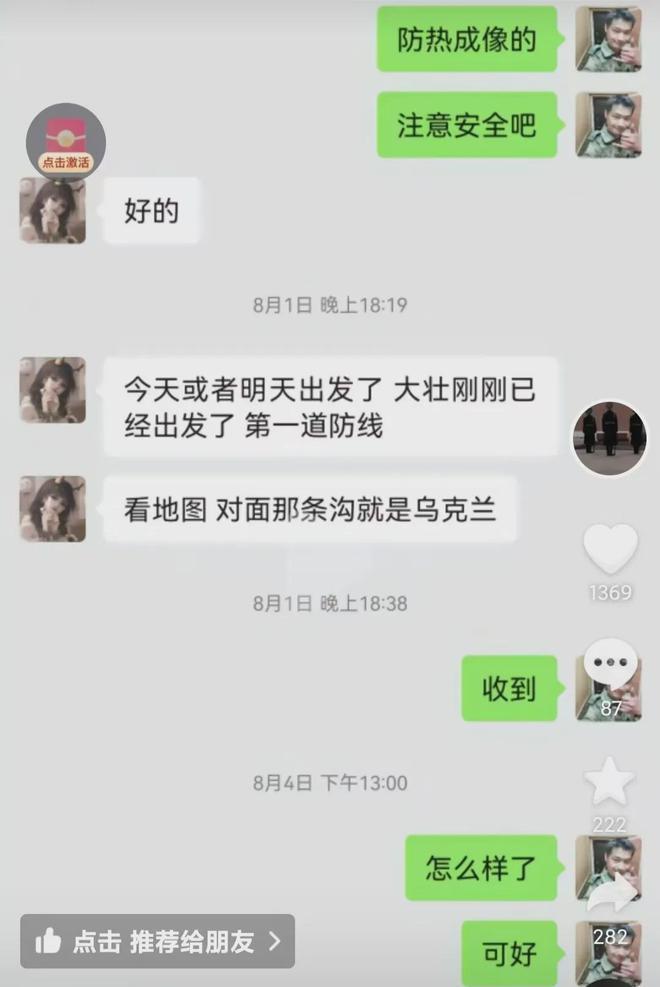
Task: Like this video with the heart icon
Action: coord(610,550)
